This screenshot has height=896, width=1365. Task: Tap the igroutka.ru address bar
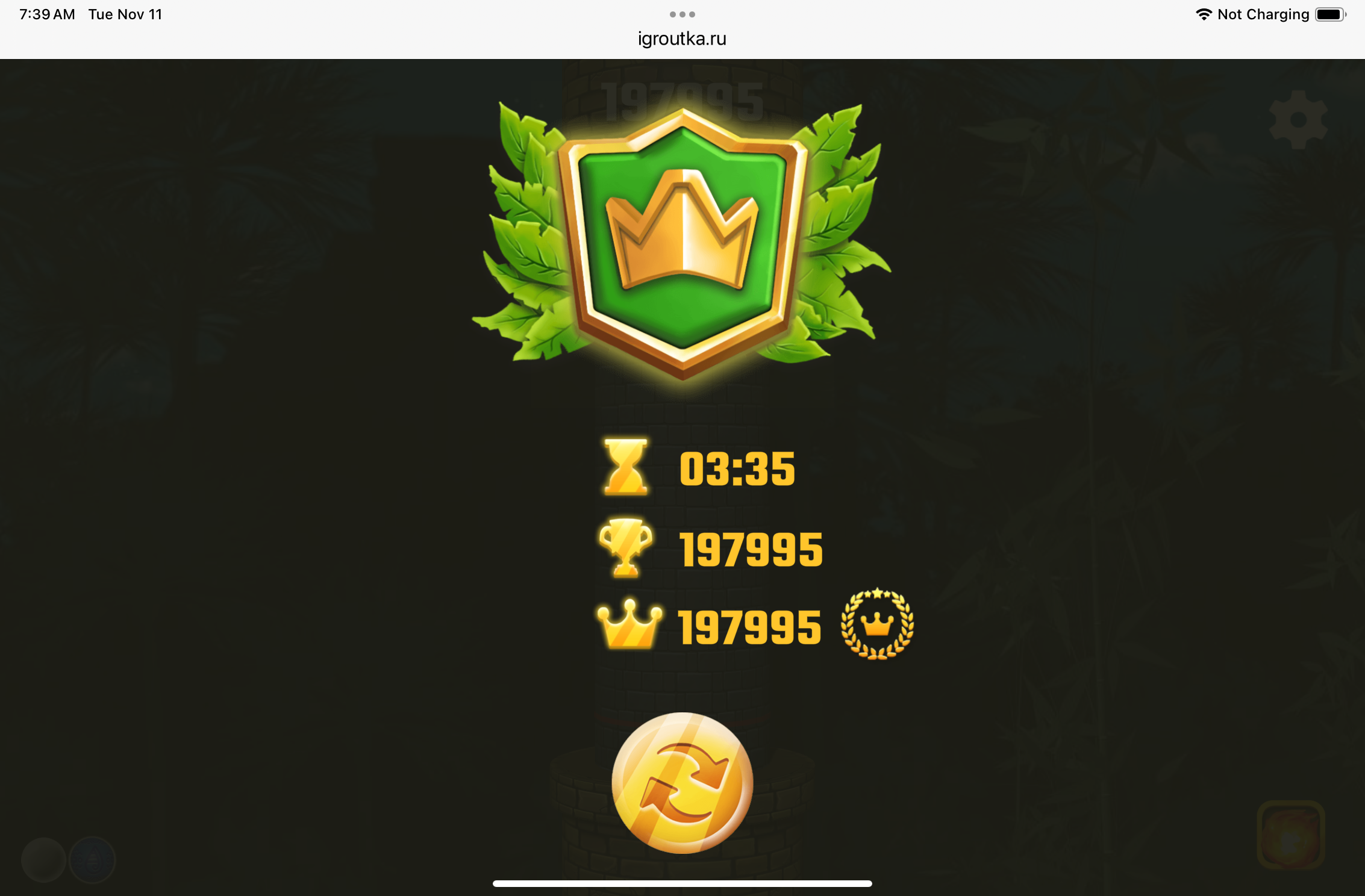[x=682, y=39]
